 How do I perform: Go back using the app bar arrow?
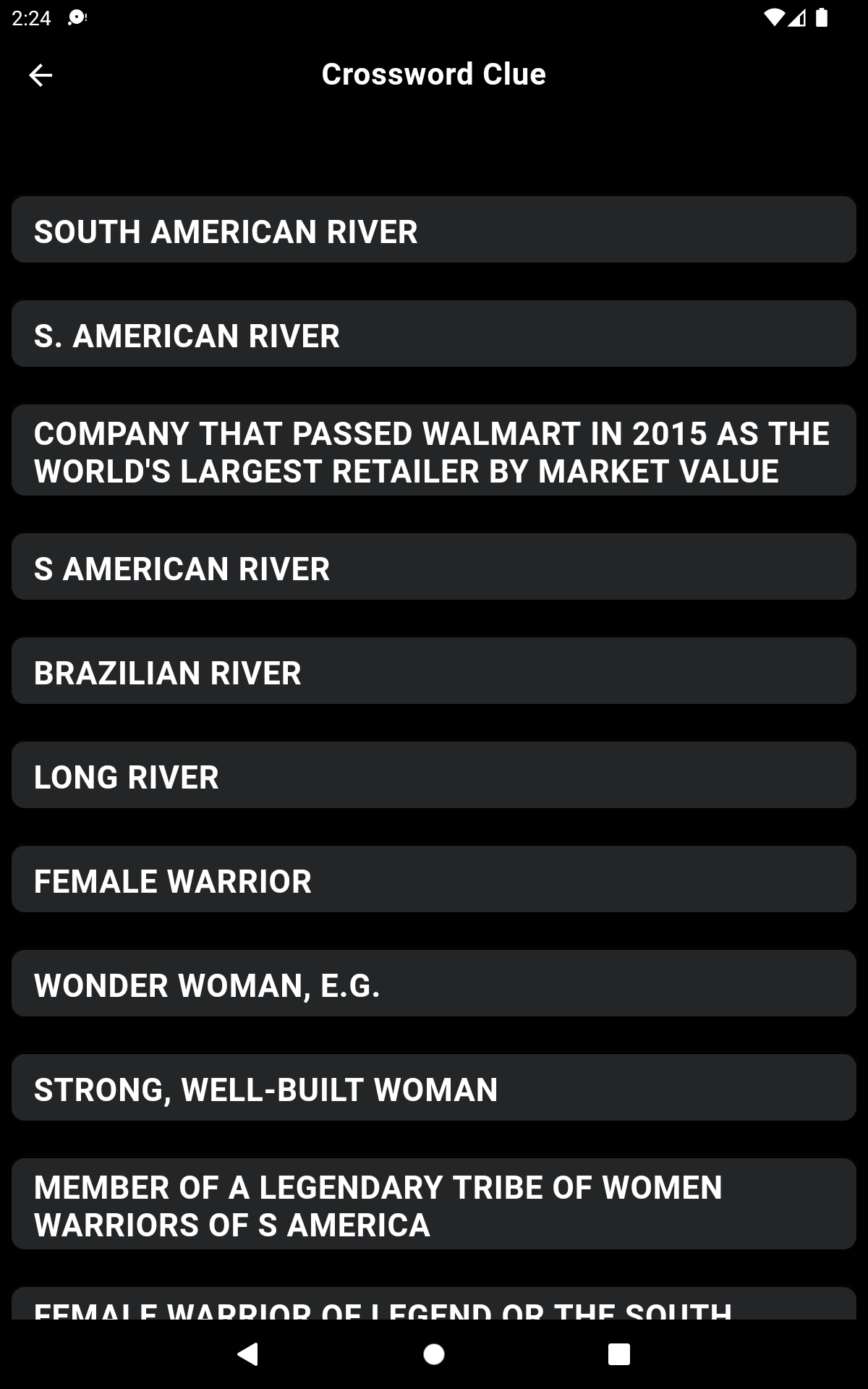pyautogui.click(x=41, y=75)
